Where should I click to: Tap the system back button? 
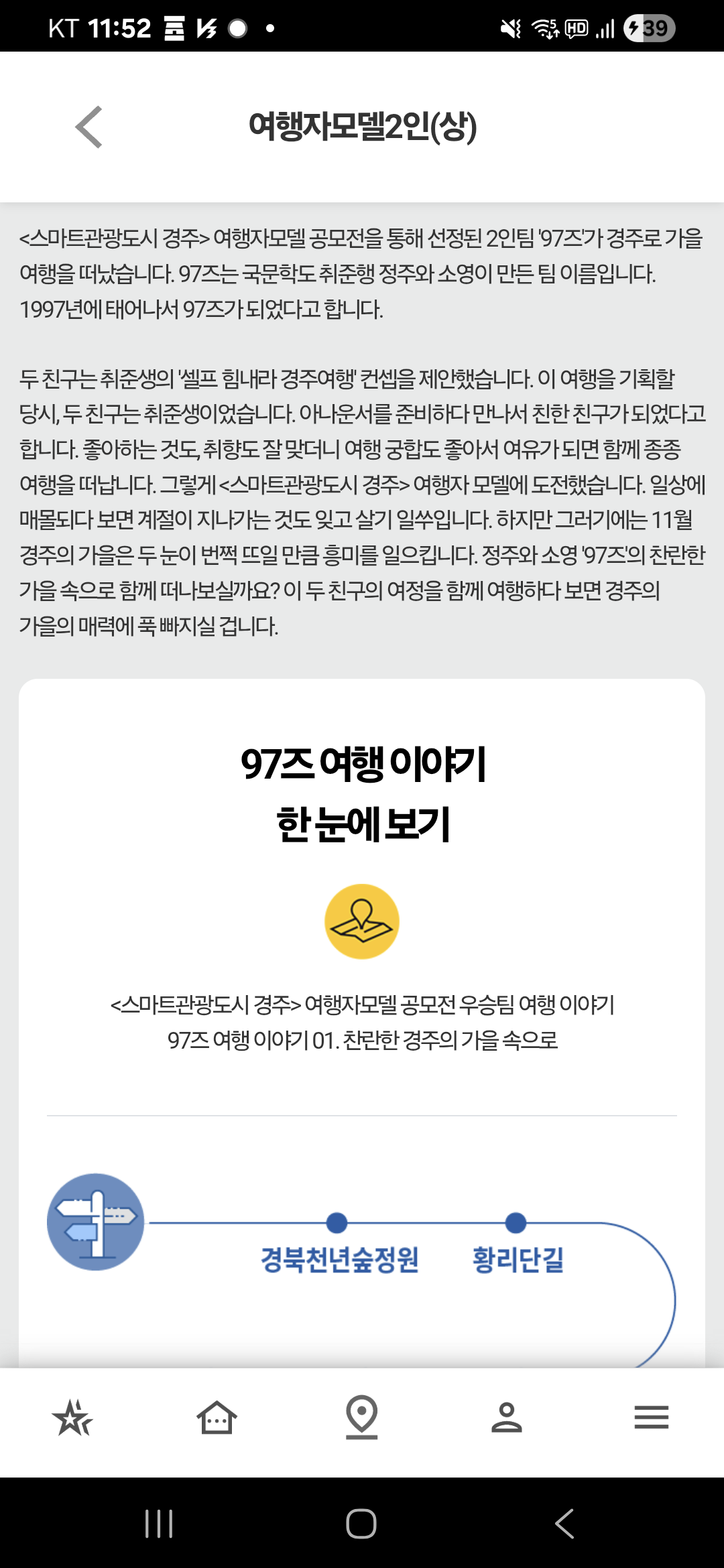point(564,1524)
